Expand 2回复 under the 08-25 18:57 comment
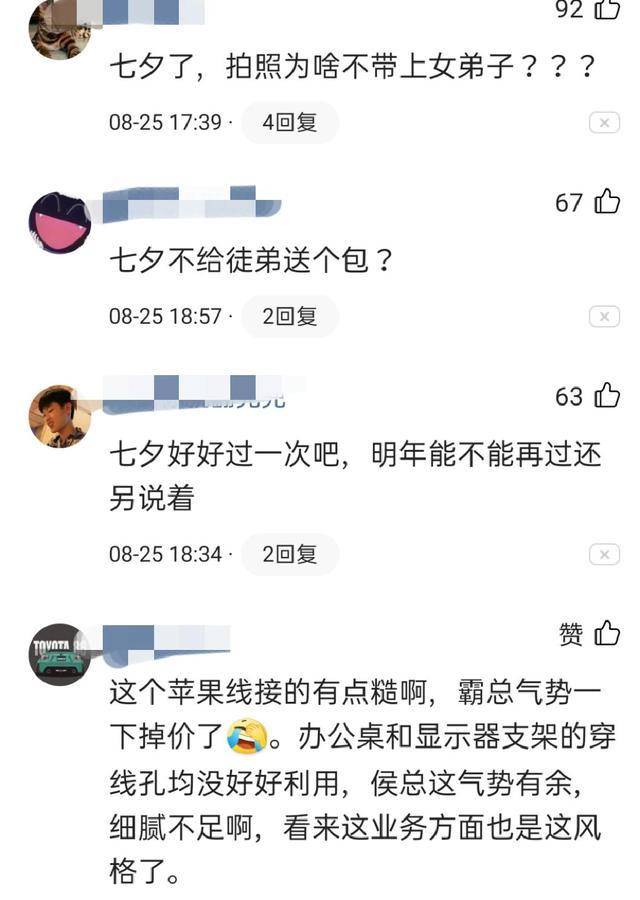 289,316
